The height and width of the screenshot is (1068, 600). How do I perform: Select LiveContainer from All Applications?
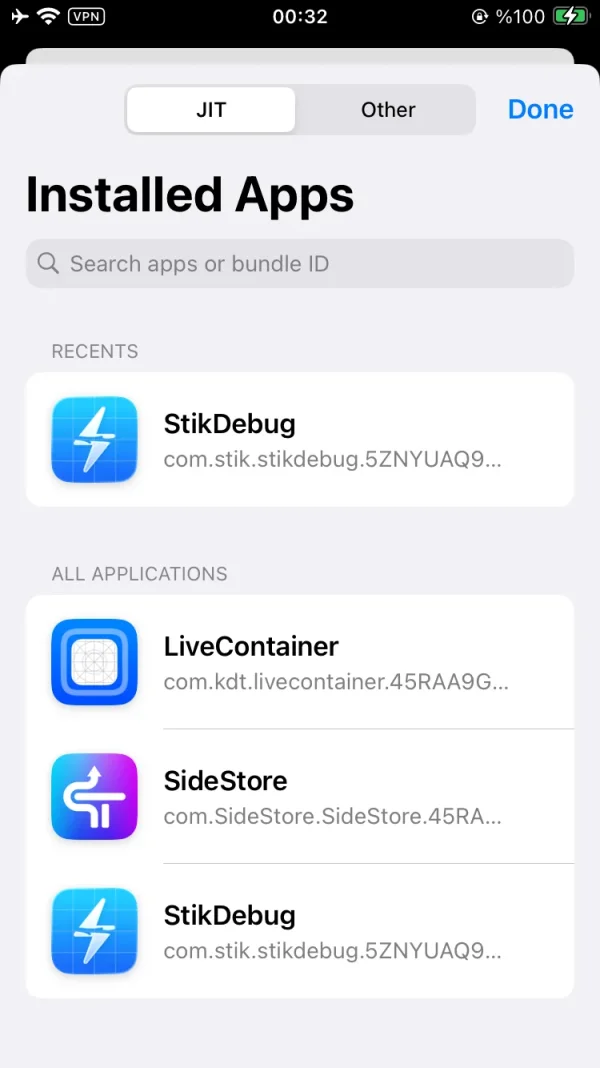pos(300,662)
